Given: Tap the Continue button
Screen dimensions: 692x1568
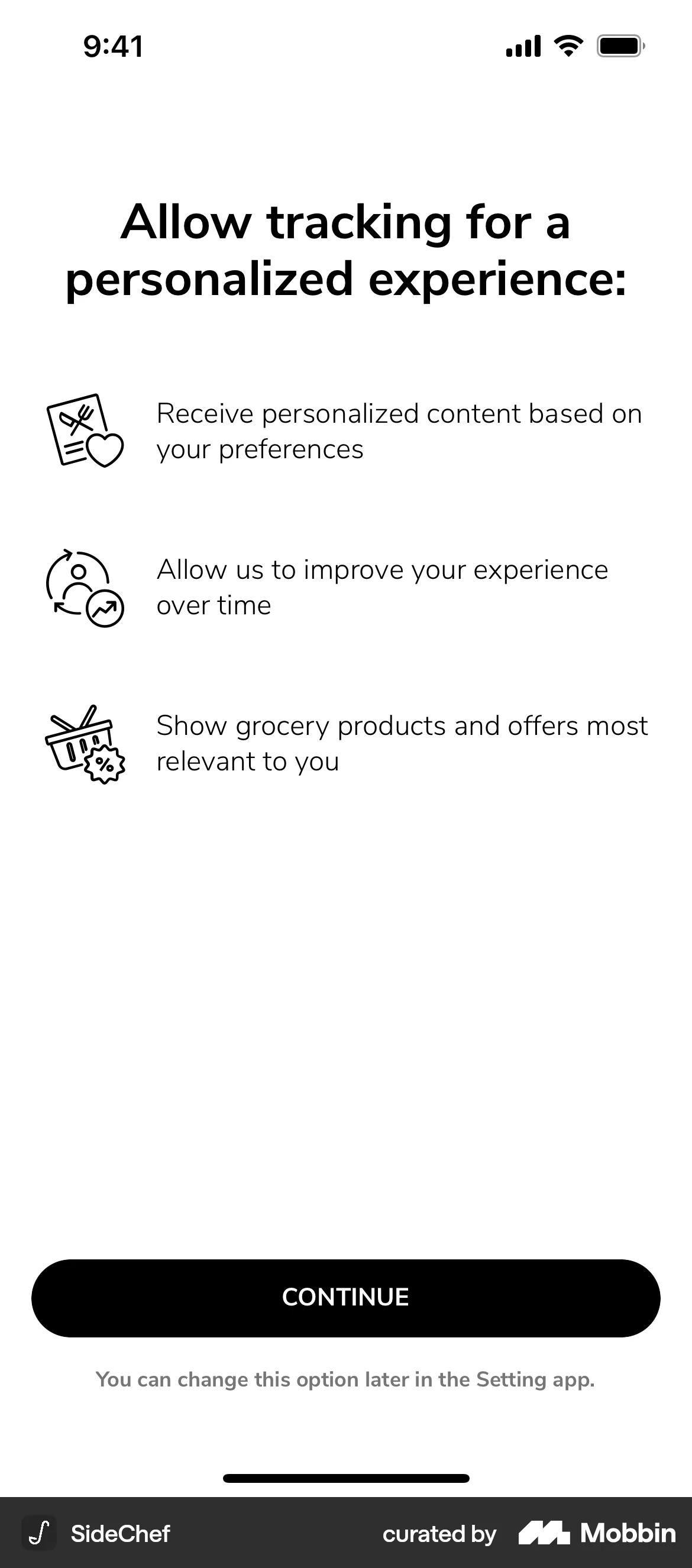Looking at the screenshot, I should 346,1297.
